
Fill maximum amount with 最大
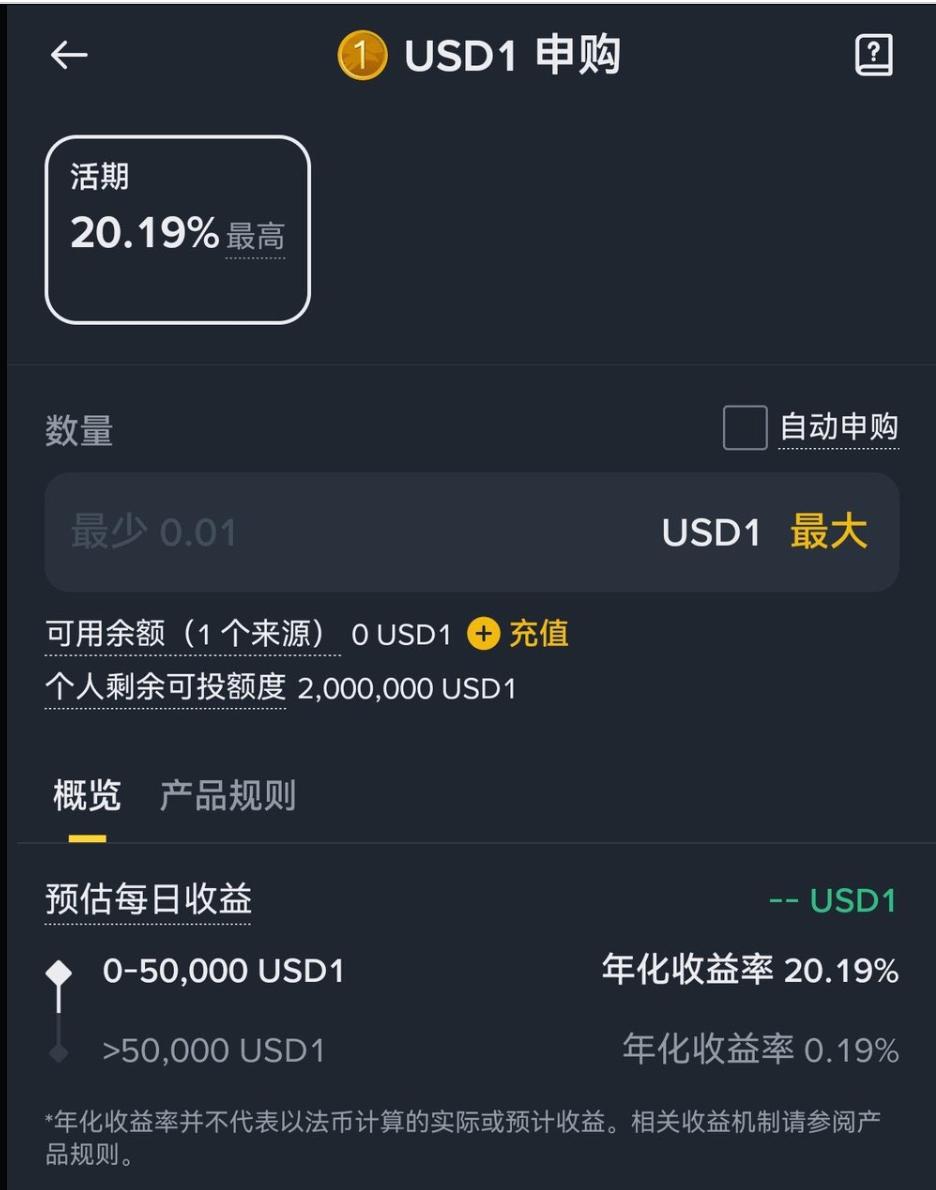[828, 532]
